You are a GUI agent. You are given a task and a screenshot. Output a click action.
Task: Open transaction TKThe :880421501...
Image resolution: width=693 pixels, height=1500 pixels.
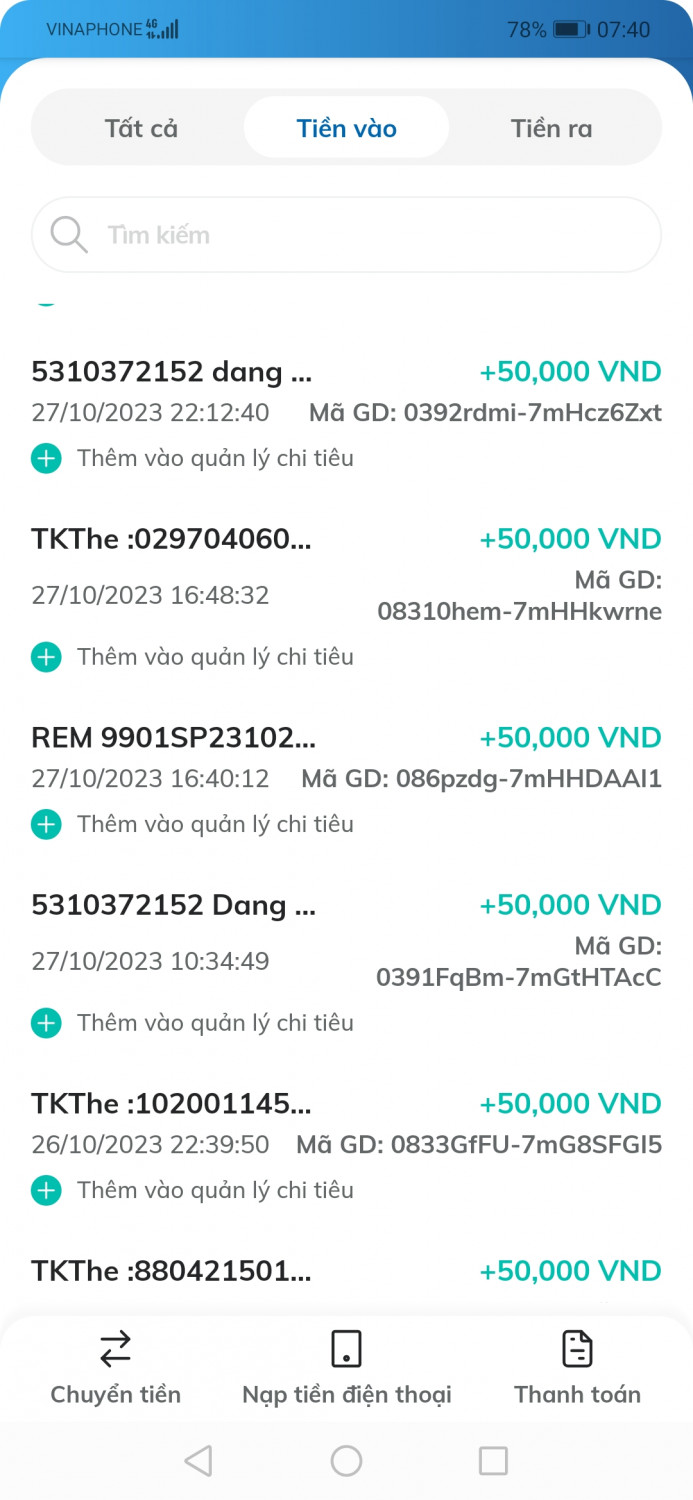pyautogui.click(x=346, y=1271)
